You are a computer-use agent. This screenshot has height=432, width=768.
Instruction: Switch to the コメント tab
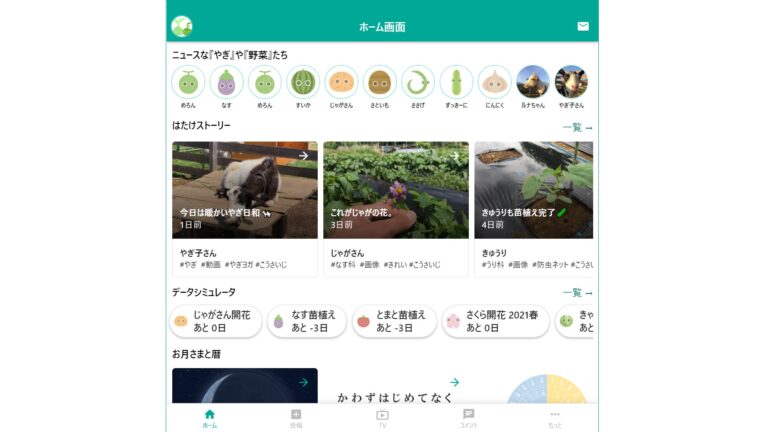pos(468,418)
